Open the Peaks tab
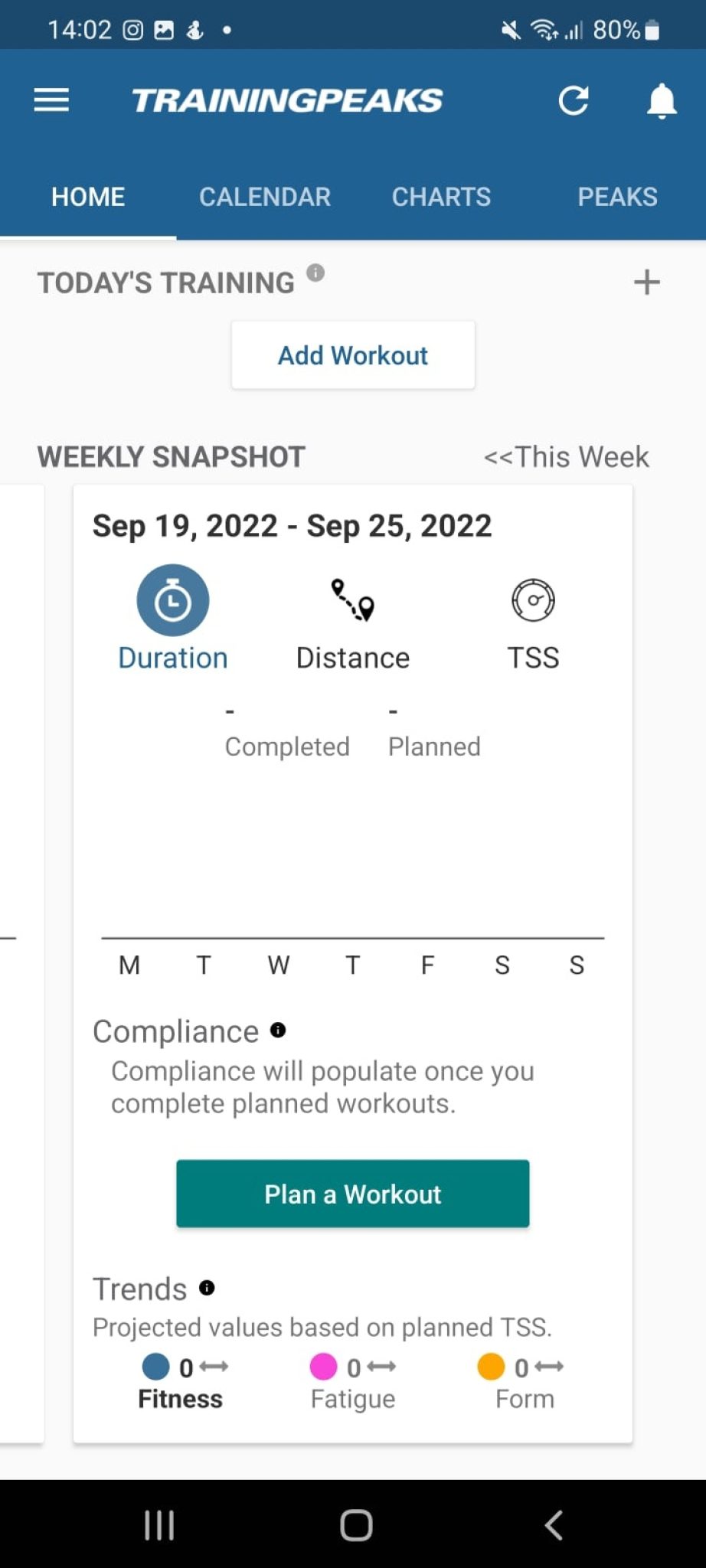This screenshot has height=1568, width=706. point(617,197)
